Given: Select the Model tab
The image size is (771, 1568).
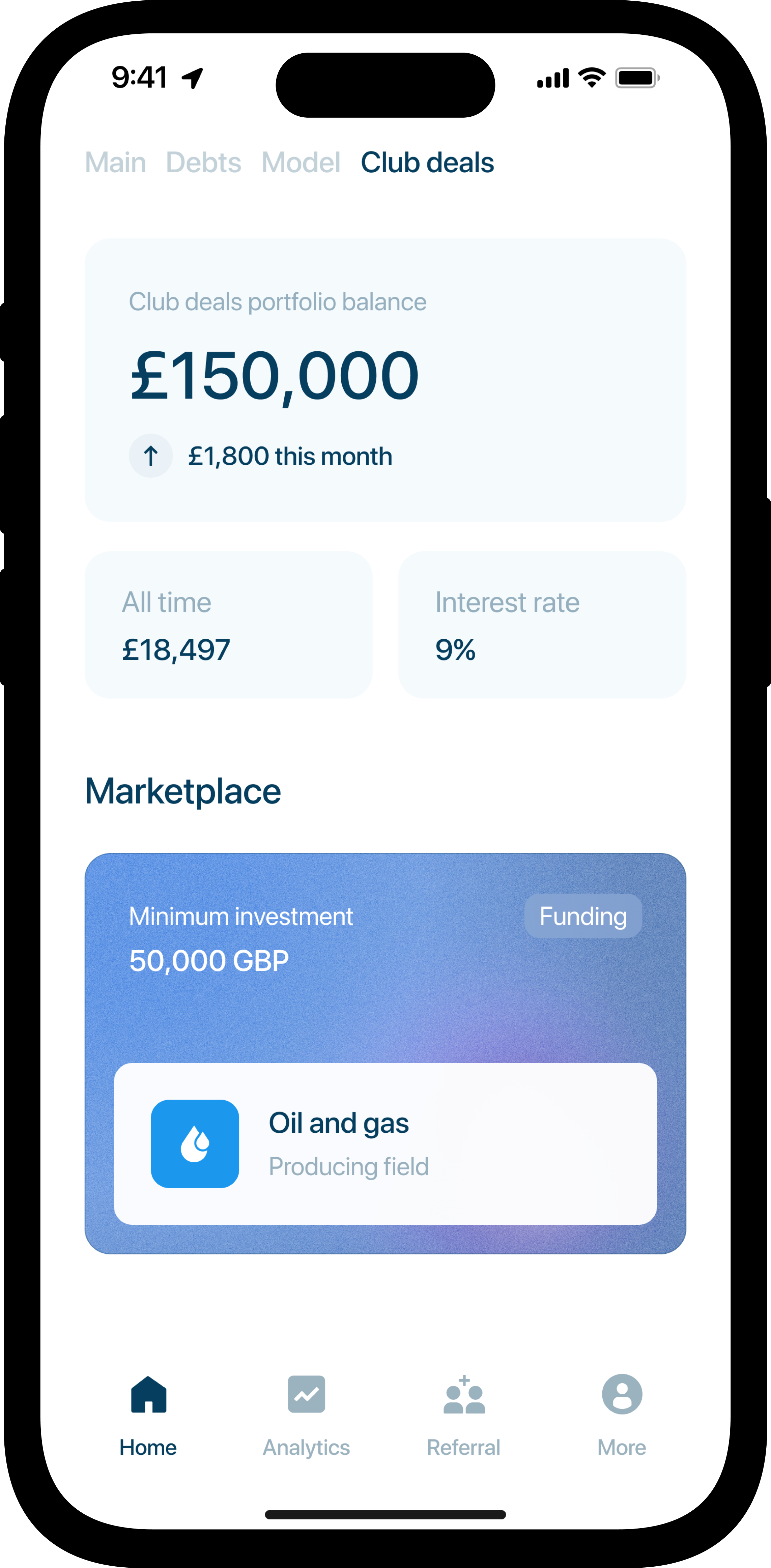Looking at the screenshot, I should pos(301,163).
